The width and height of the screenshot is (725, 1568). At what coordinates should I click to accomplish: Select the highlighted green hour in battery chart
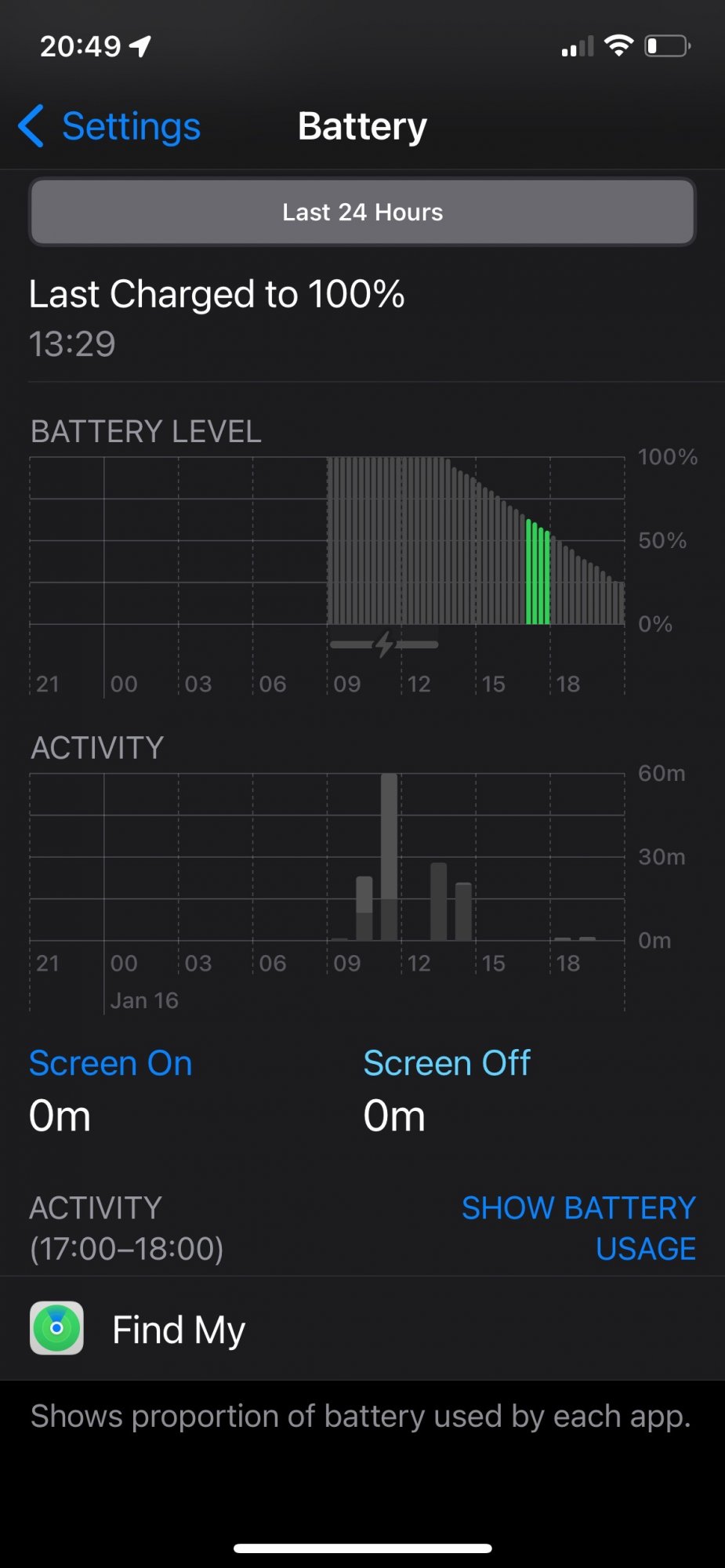pyautogui.click(x=538, y=574)
